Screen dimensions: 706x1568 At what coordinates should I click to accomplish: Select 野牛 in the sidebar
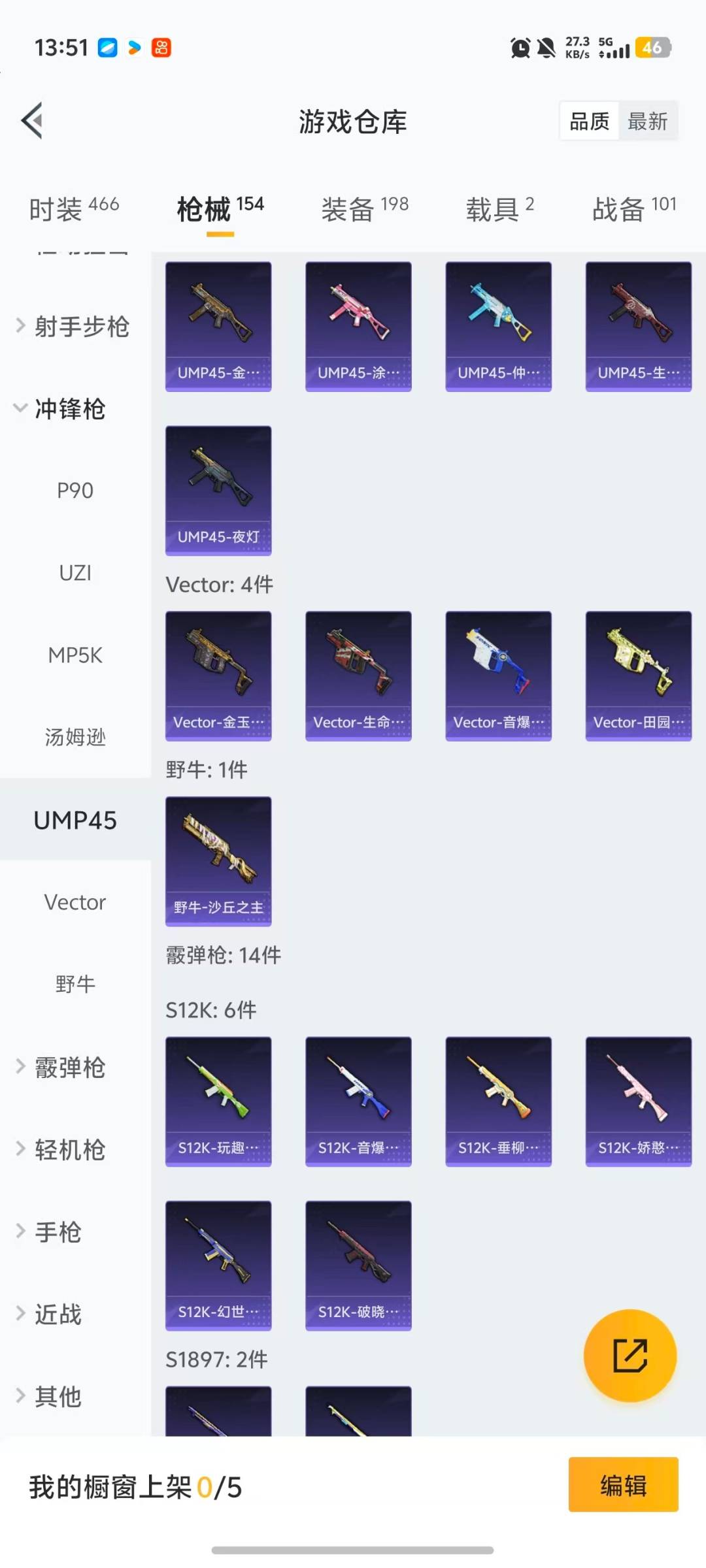point(75,984)
